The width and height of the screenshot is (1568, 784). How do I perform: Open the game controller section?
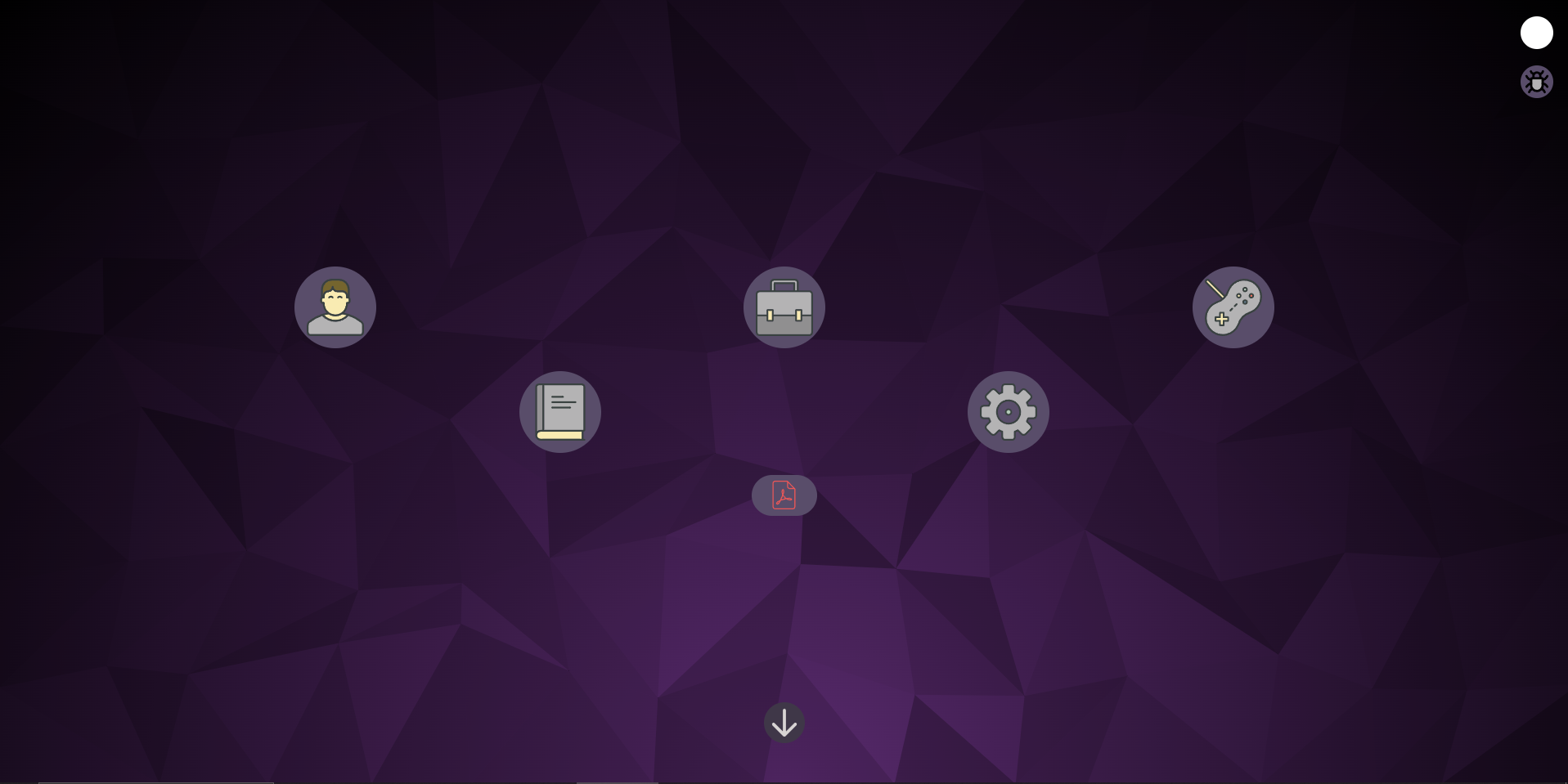coord(1233,307)
